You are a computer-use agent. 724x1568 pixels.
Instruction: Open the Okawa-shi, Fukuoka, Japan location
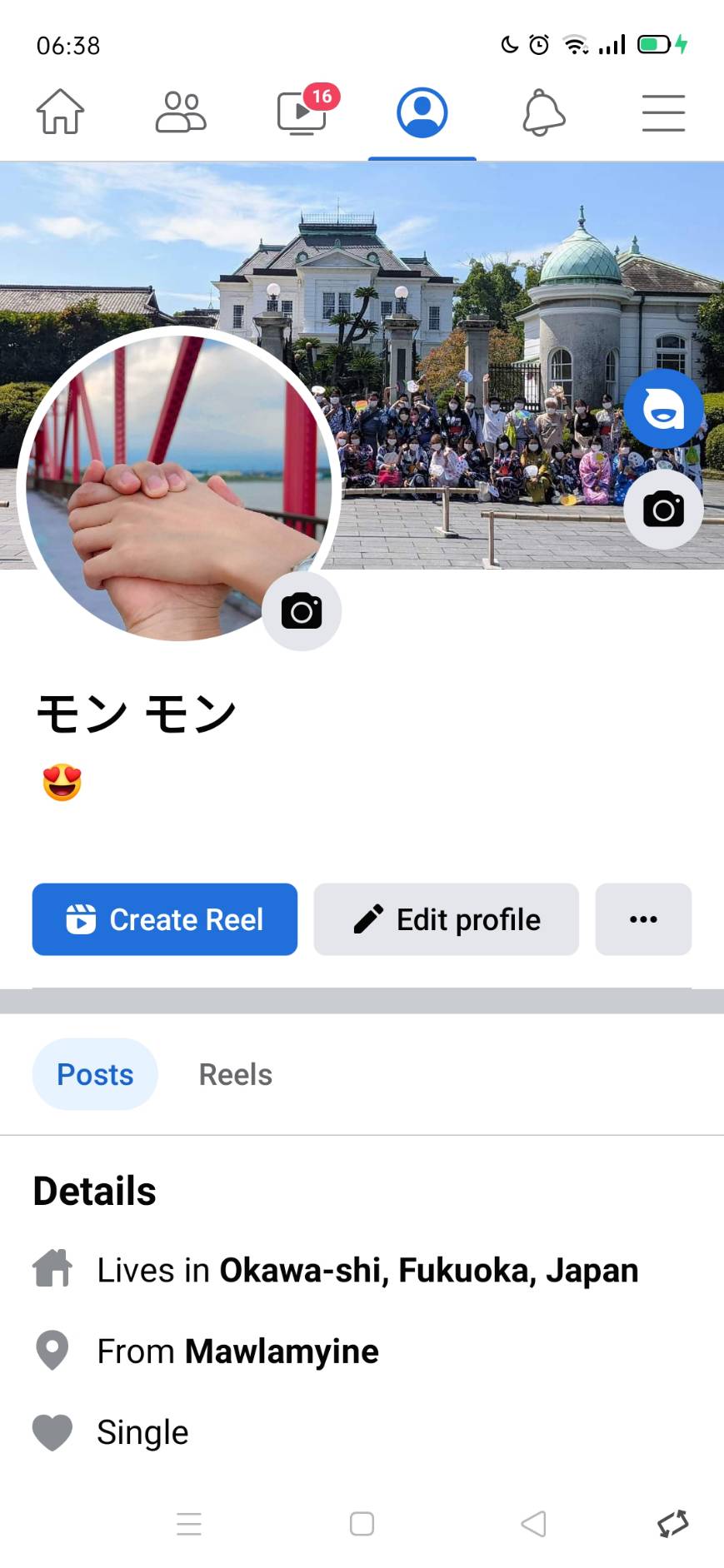tap(429, 1271)
